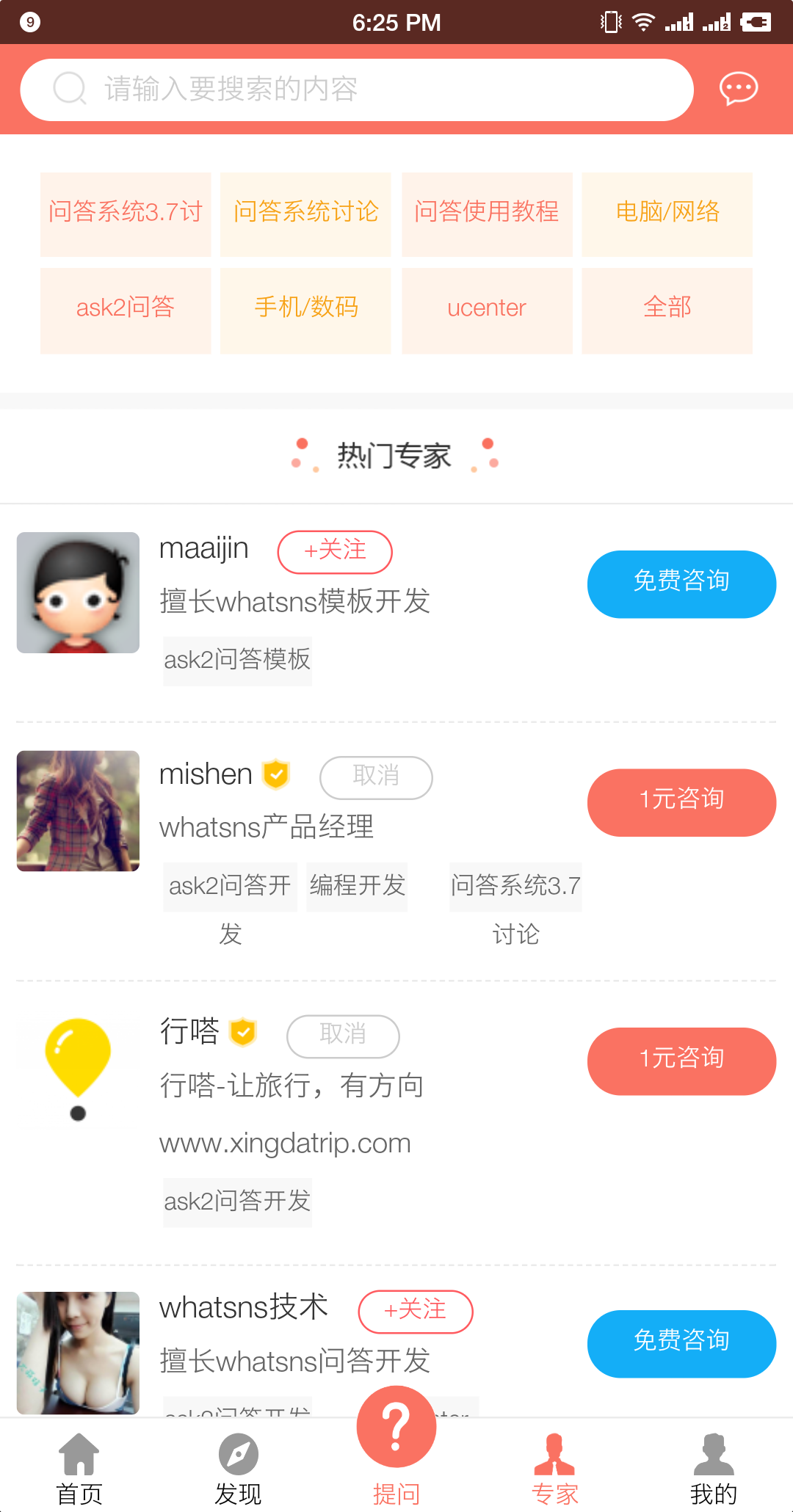Tap the search input field

357,90
